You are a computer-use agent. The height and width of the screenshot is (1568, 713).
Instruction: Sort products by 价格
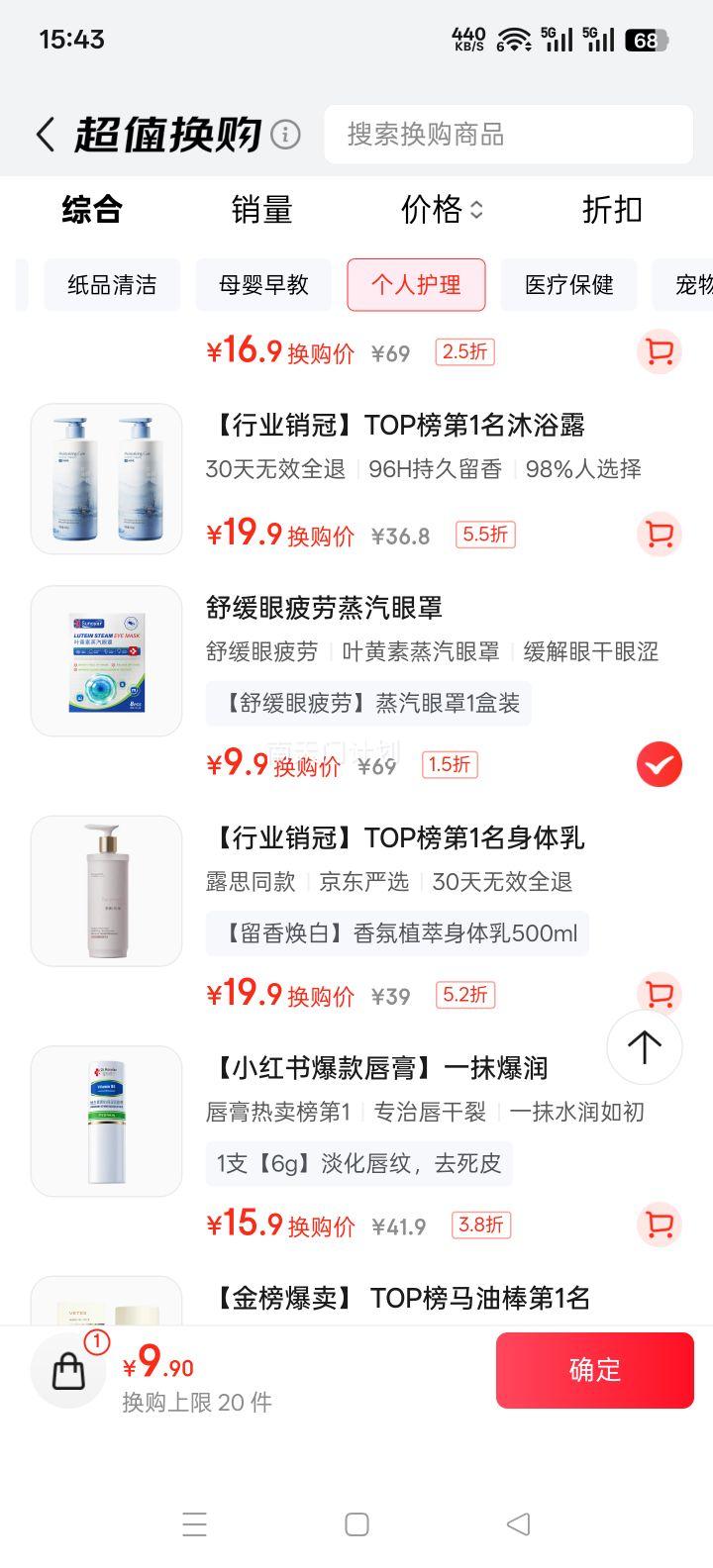pyautogui.click(x=442, y=210)
